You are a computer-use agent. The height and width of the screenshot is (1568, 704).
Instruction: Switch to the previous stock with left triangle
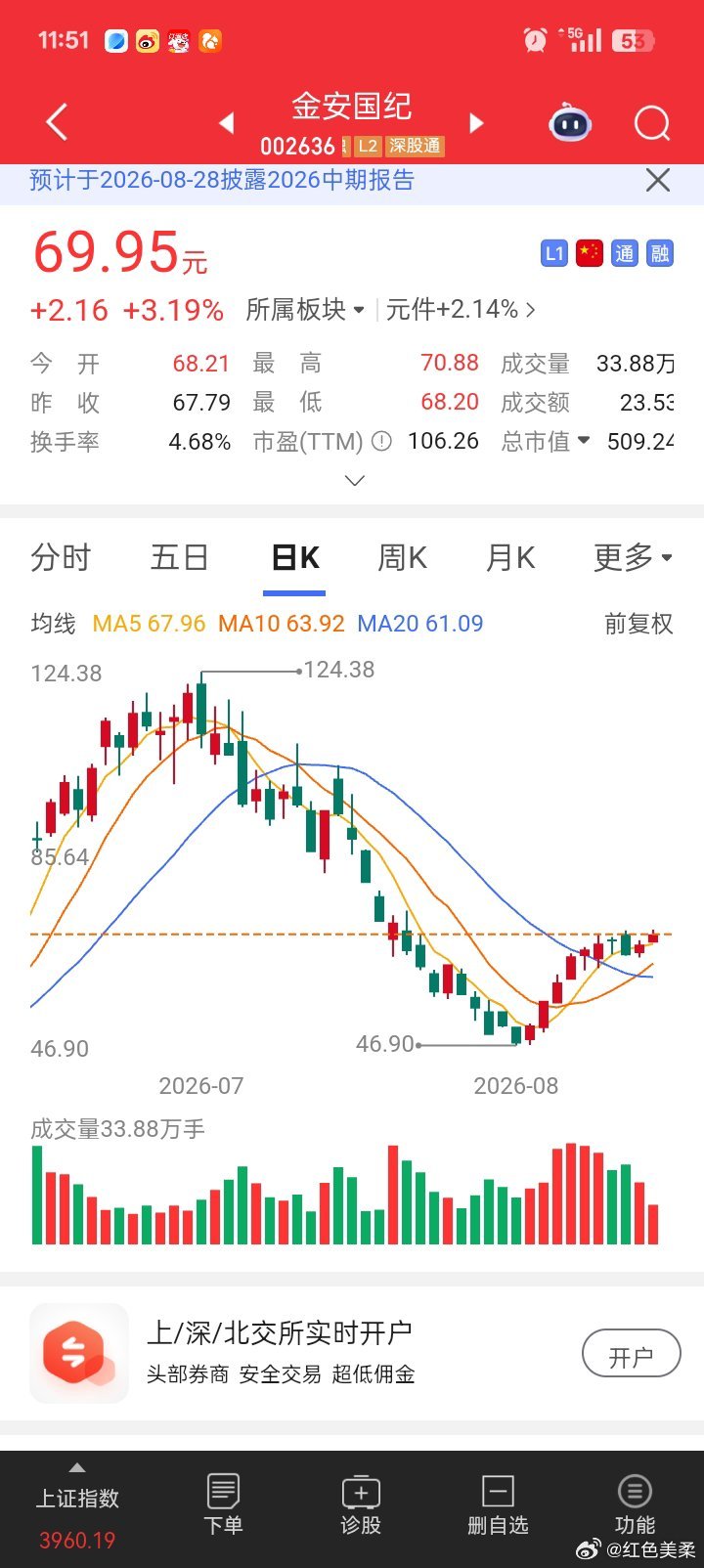pyautogui.click(x=227, y=123)
